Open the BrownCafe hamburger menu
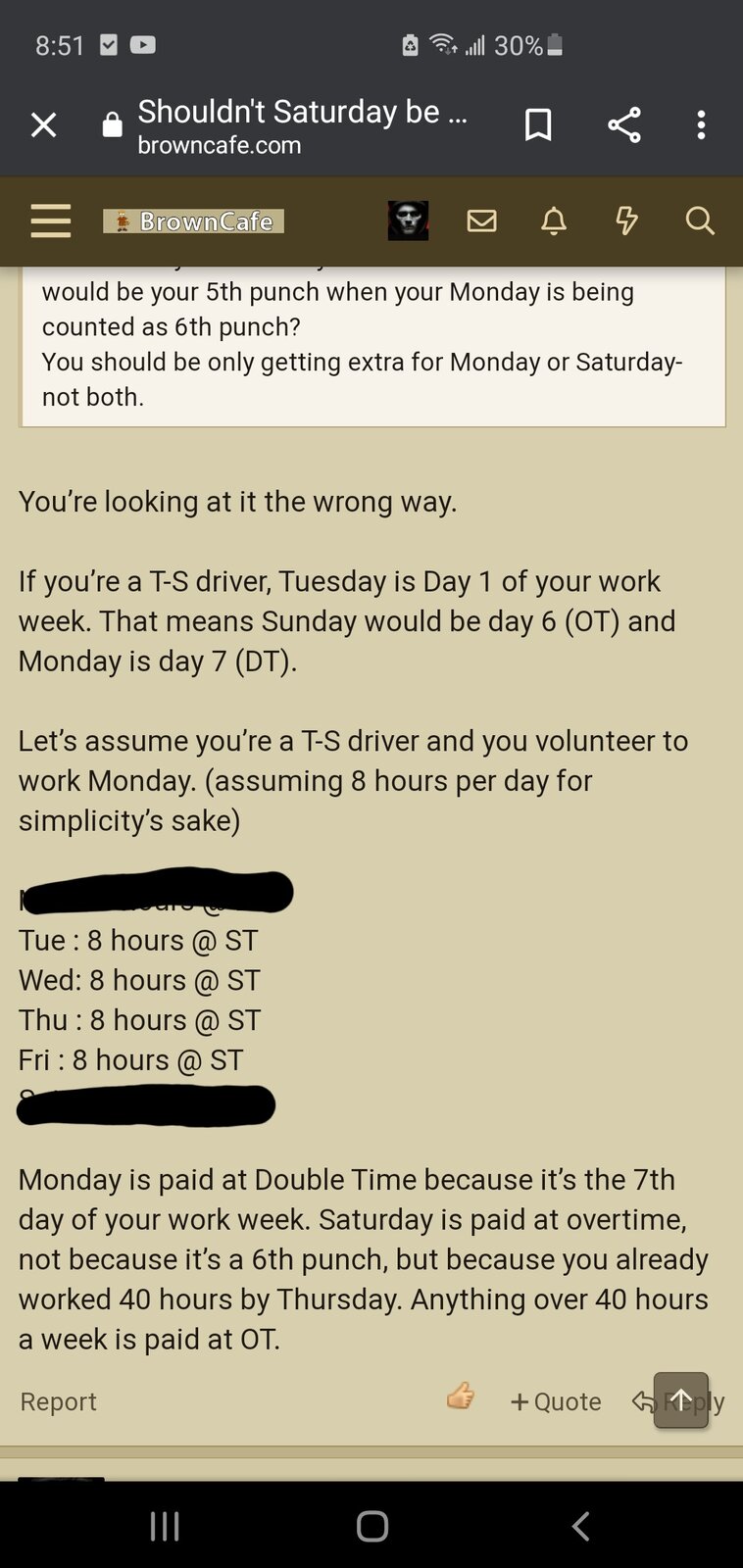743x1568 pixels. pos(50,220)
